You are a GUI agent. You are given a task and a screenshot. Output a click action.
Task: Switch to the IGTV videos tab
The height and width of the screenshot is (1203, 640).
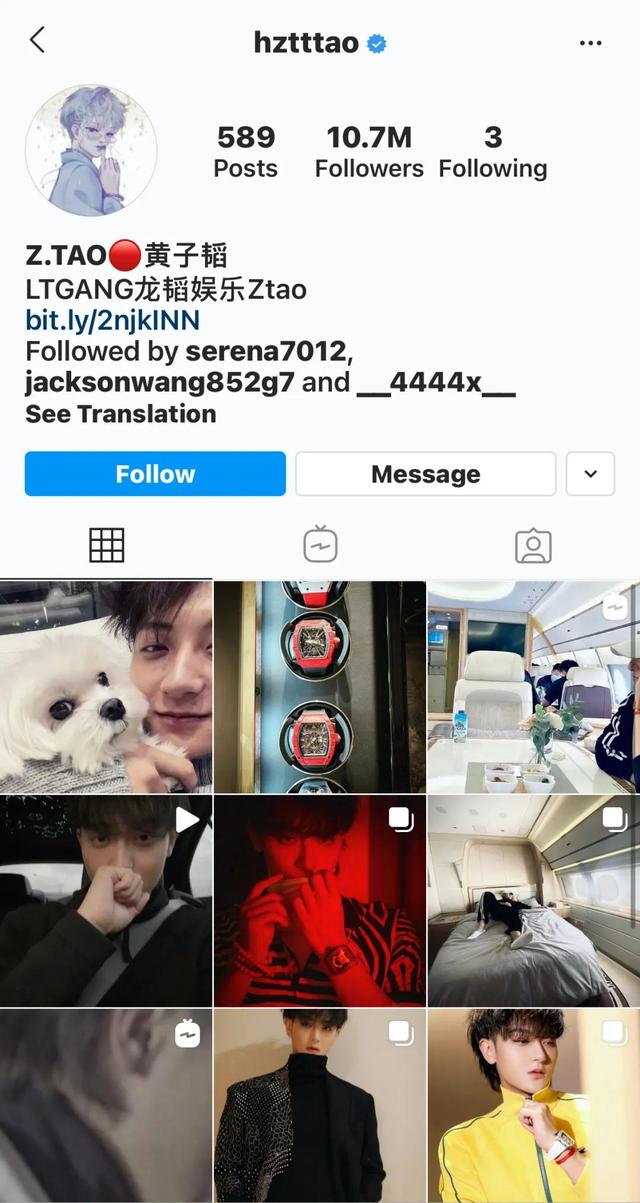coord(320,545)
